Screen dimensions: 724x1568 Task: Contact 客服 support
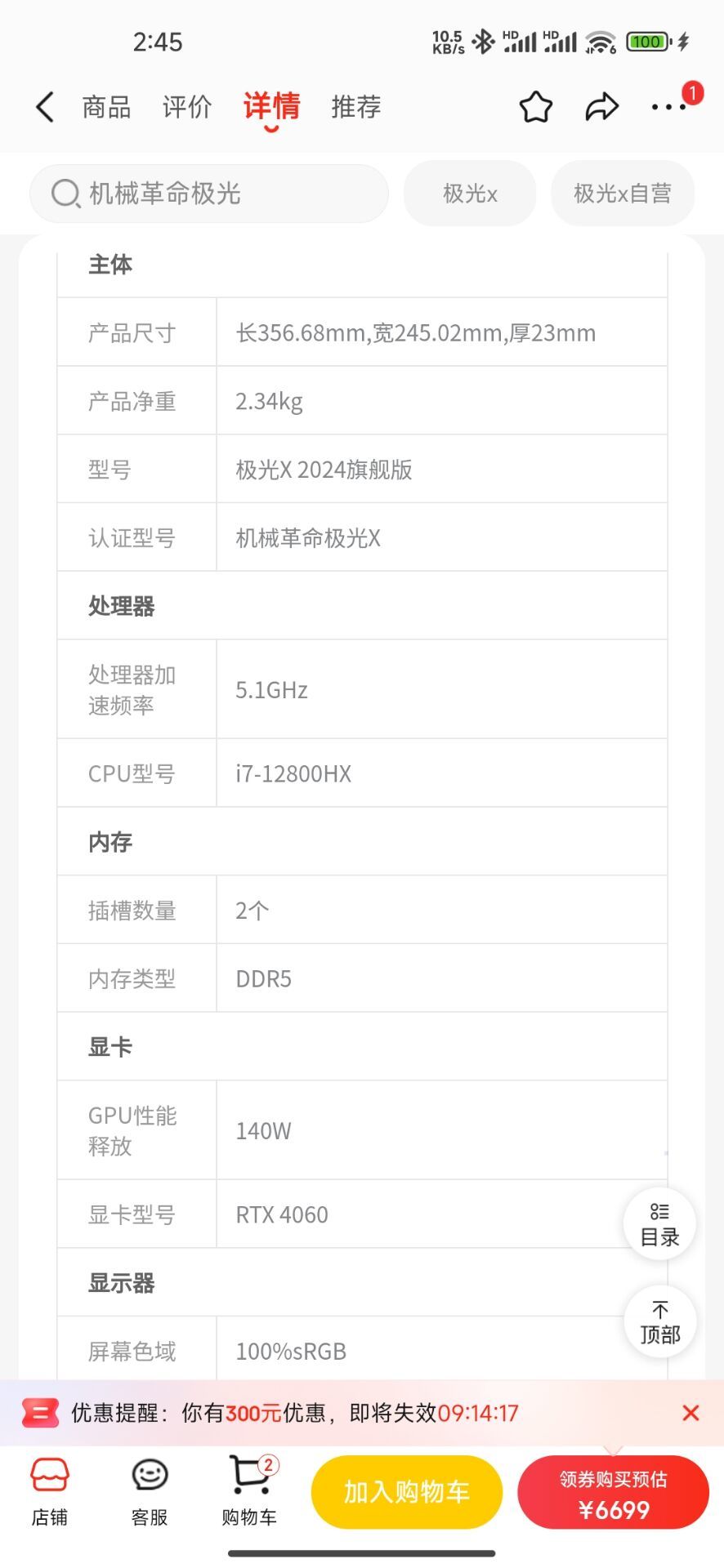(x=150, y=1491)
